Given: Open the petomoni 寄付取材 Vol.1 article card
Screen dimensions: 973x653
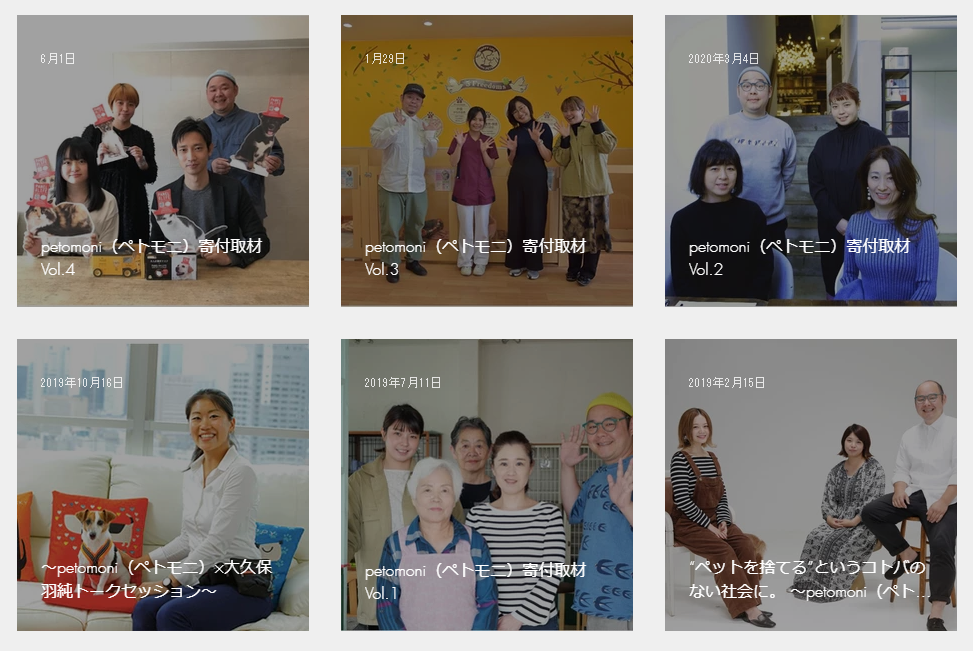Looking at the screenshot, I should (x=486, y=485).
